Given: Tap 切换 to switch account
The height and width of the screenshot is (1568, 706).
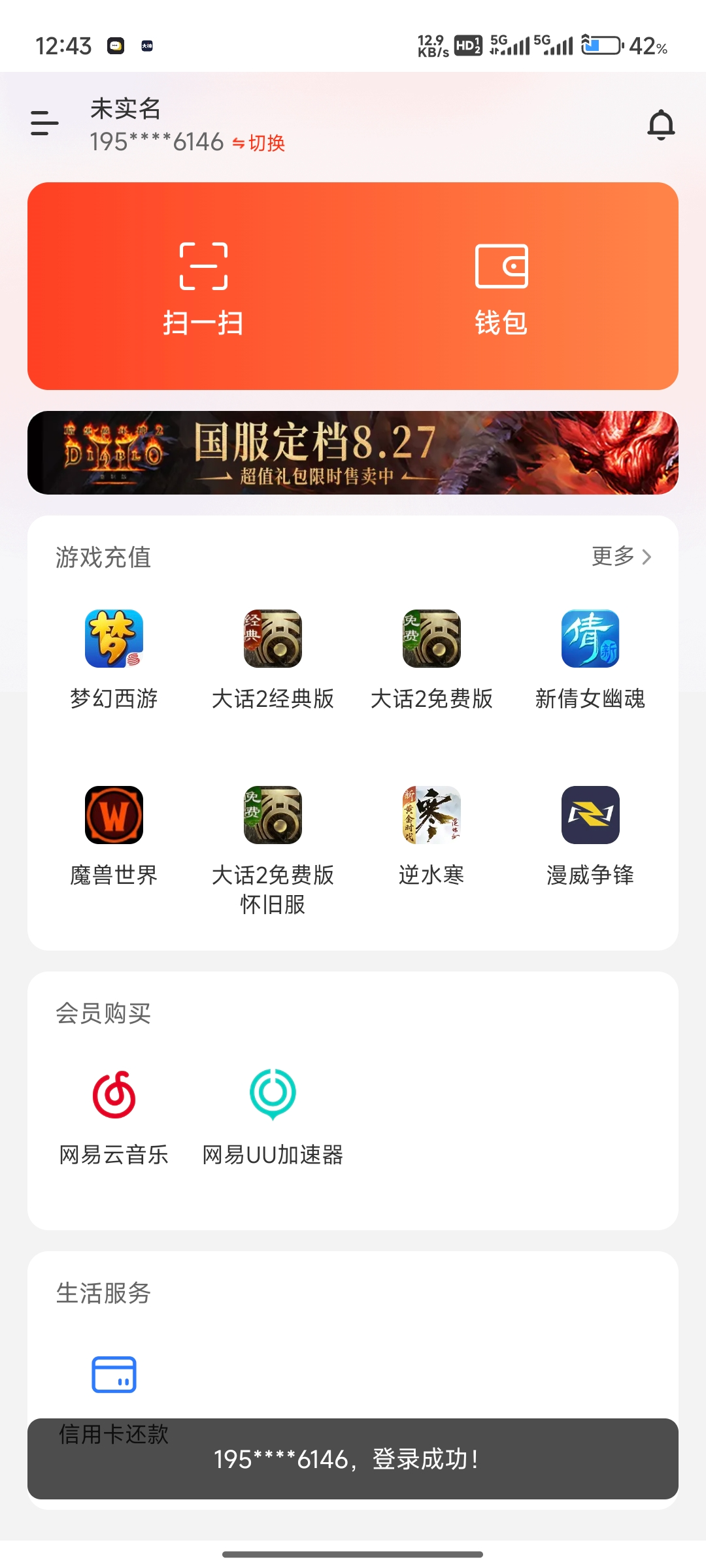Looking at the screenshot, I should pos(260,143).
